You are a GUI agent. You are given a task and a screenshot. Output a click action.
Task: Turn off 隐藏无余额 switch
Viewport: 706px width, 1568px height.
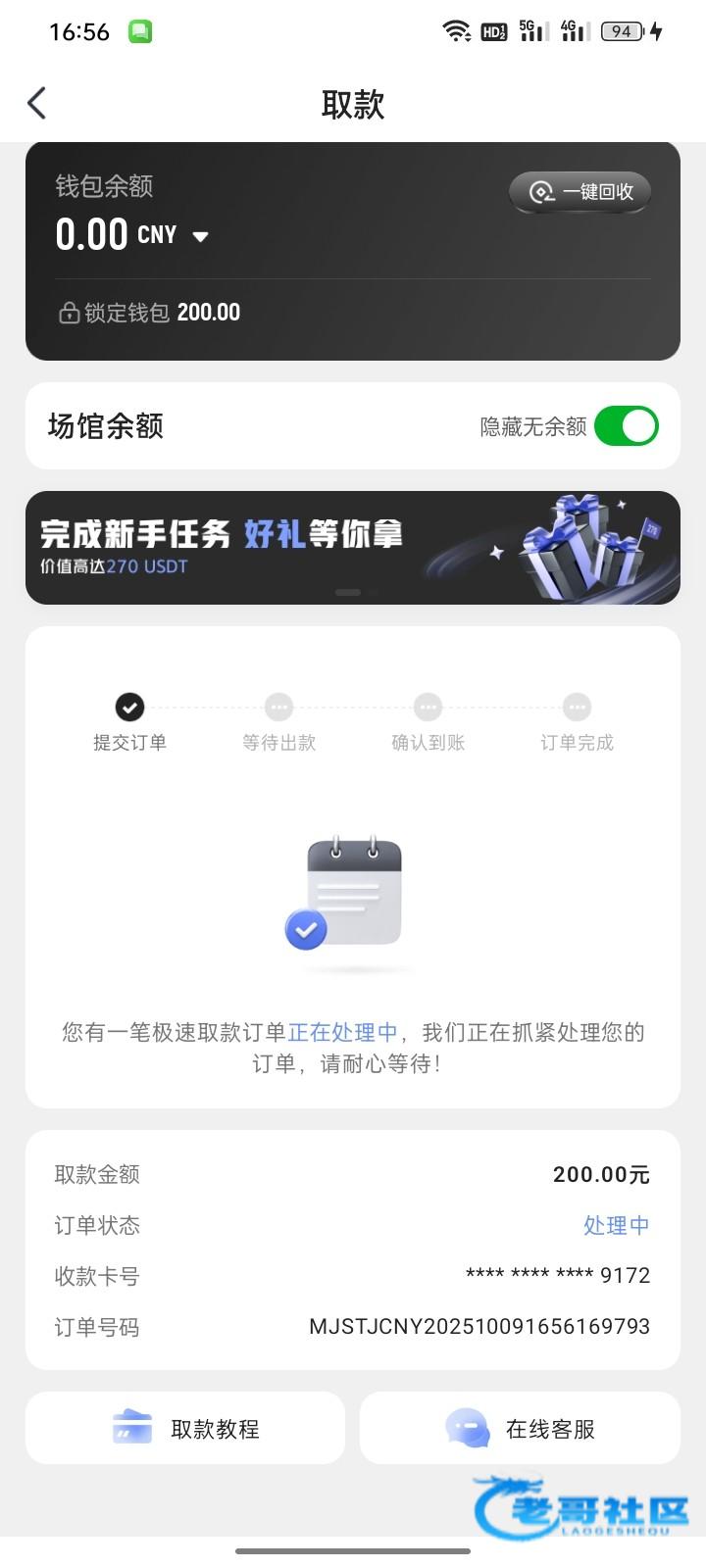626,426
